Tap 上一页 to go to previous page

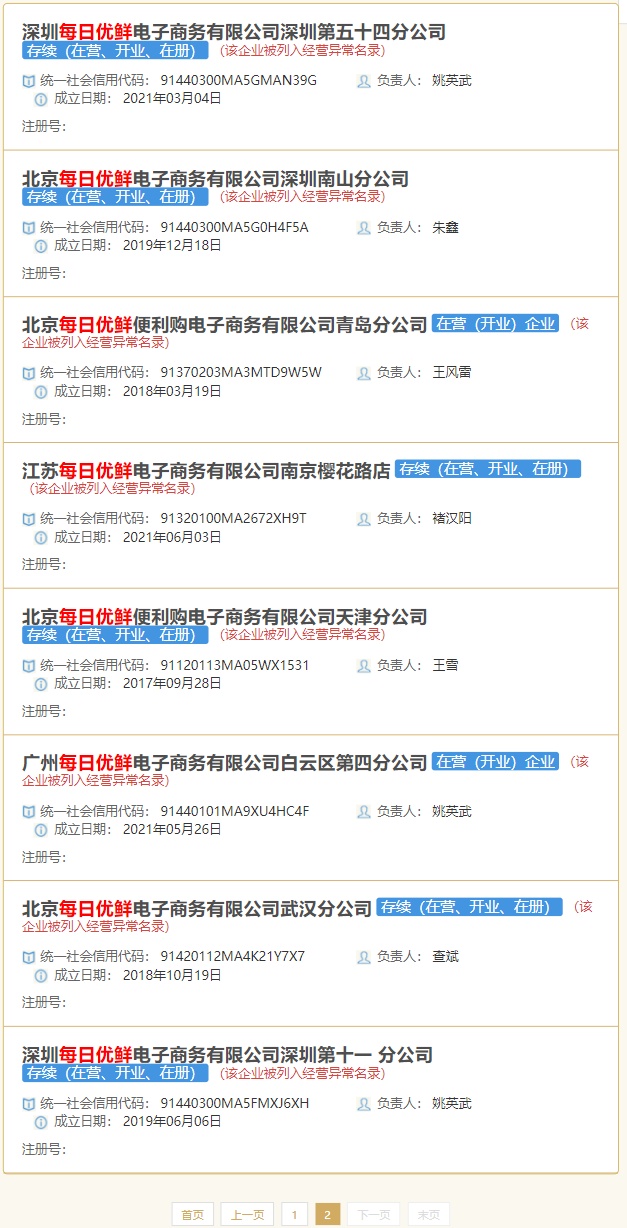(x=247, y=1214)
